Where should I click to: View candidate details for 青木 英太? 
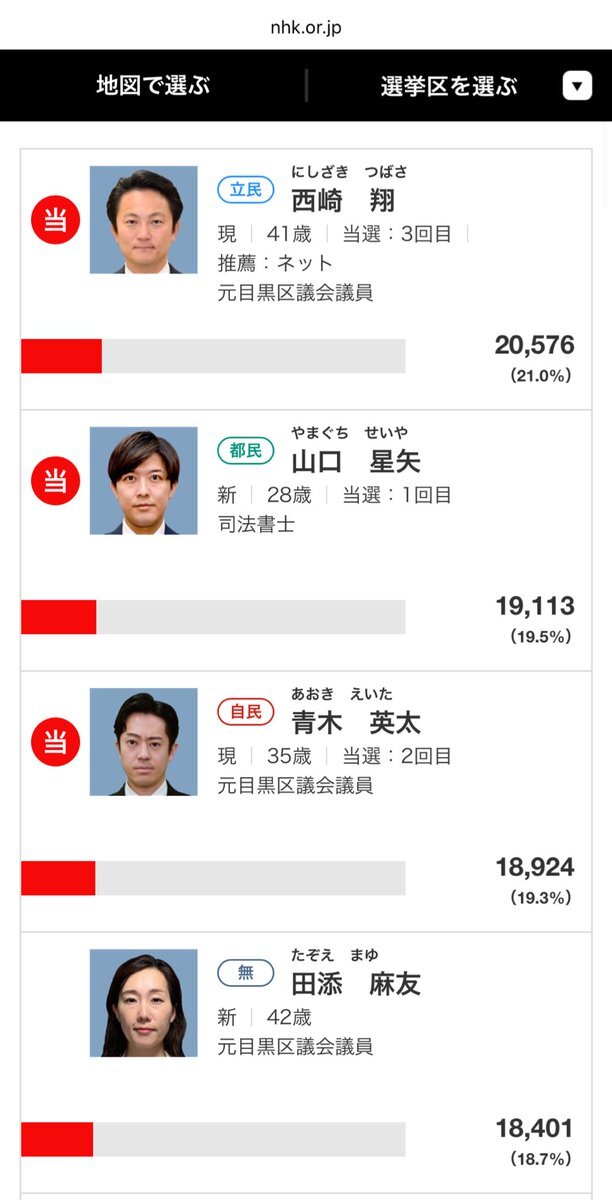click(355, 723)
